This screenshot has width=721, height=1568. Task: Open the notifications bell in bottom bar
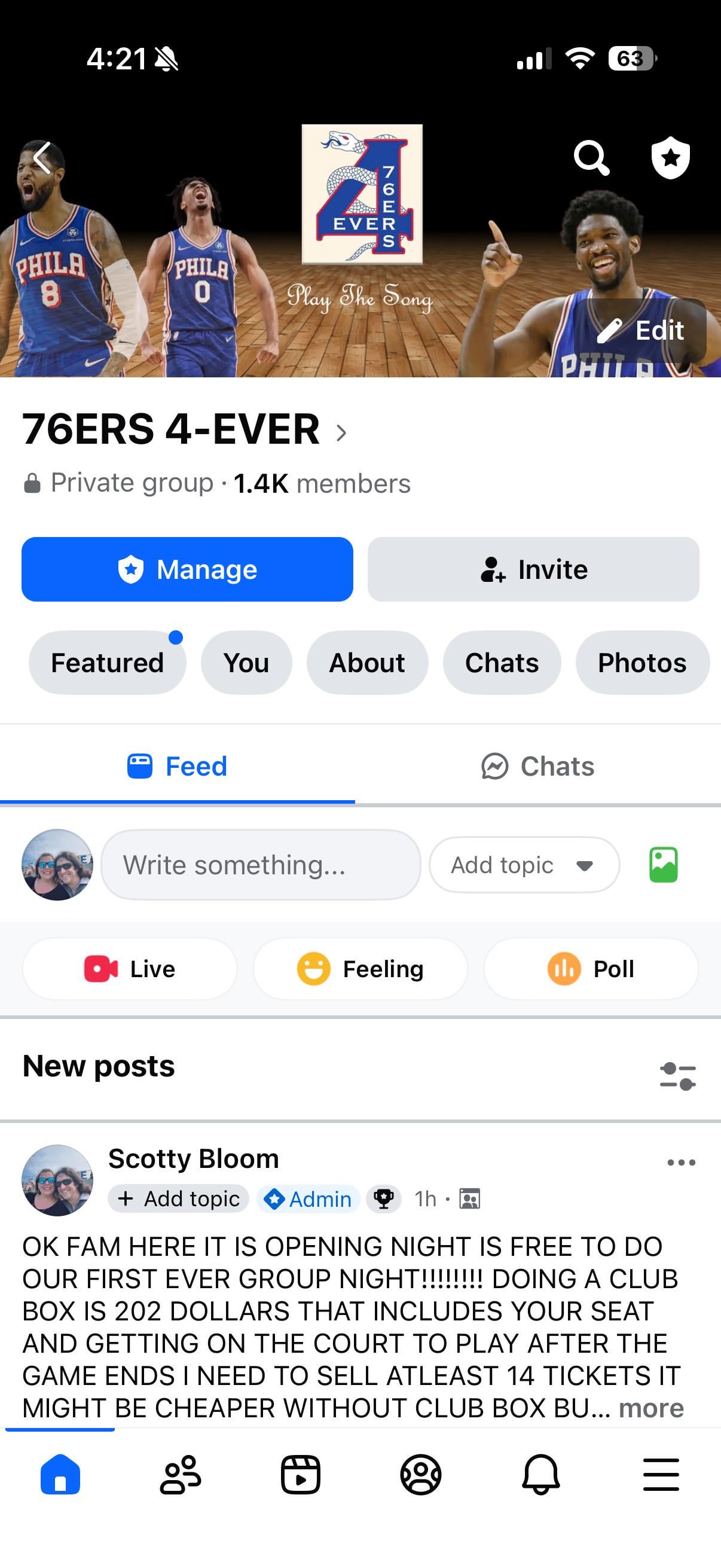(541, 1475)
